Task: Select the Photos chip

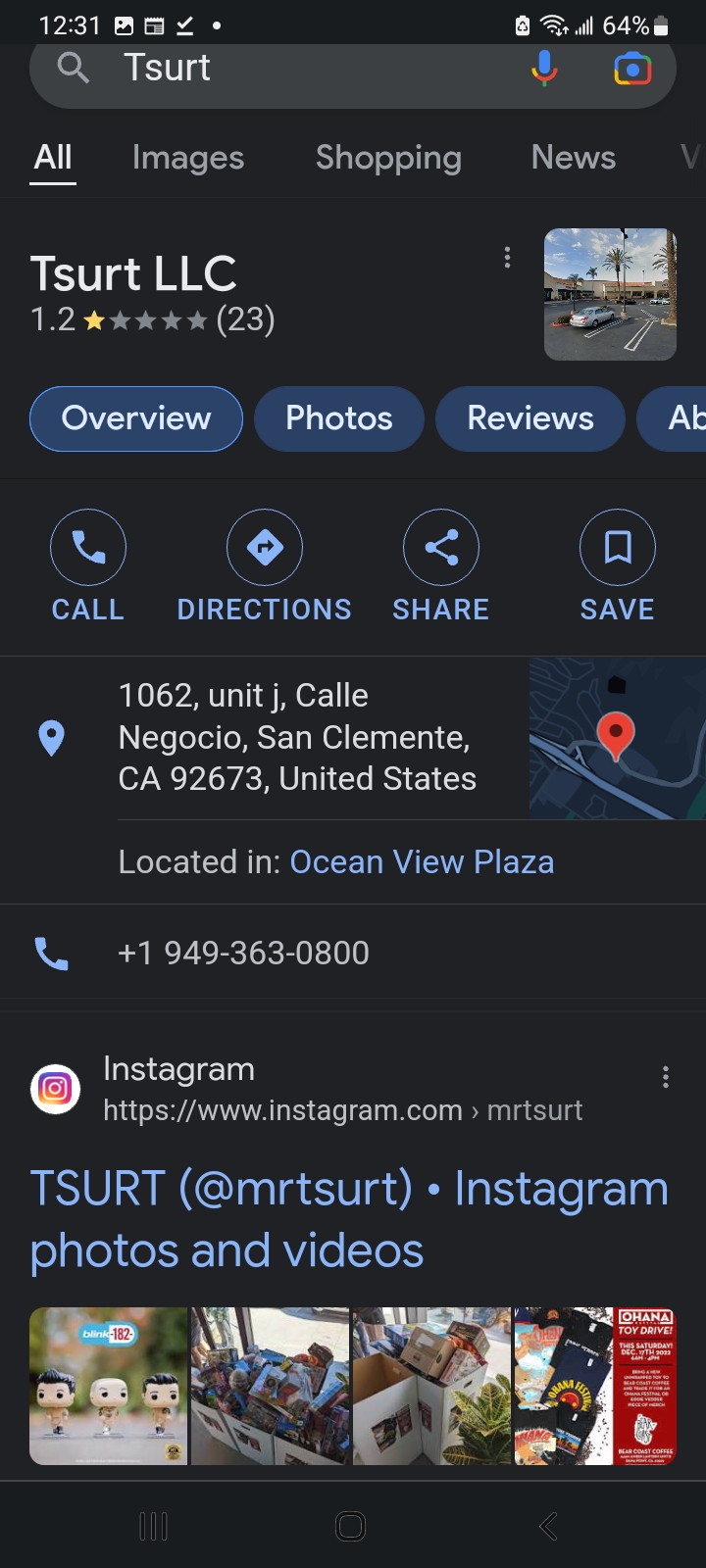Action: pyautogui.click(x=338, y=418)
